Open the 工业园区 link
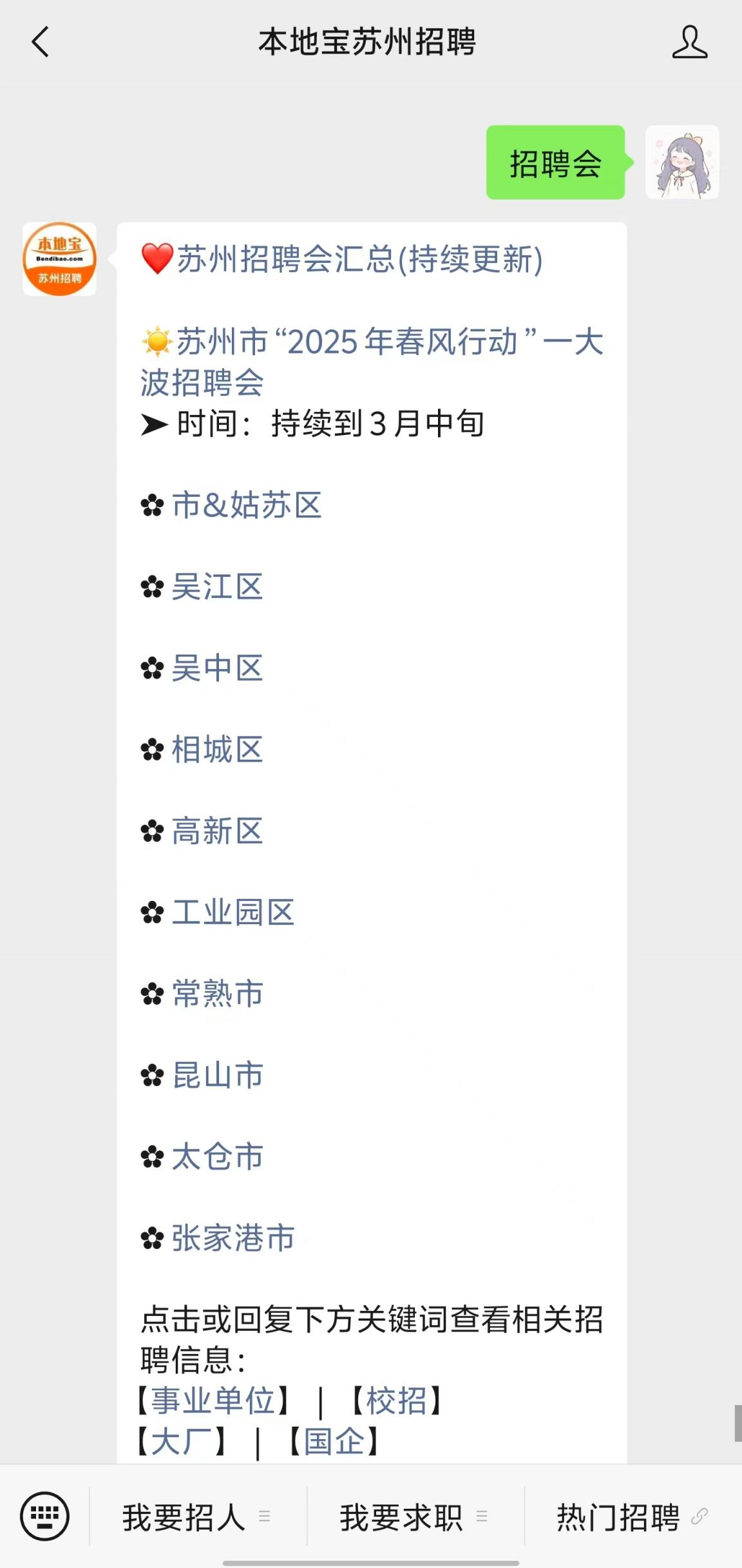Viewport: 742px width, 1568px height. pyautogui.click(x=233, y=912)
